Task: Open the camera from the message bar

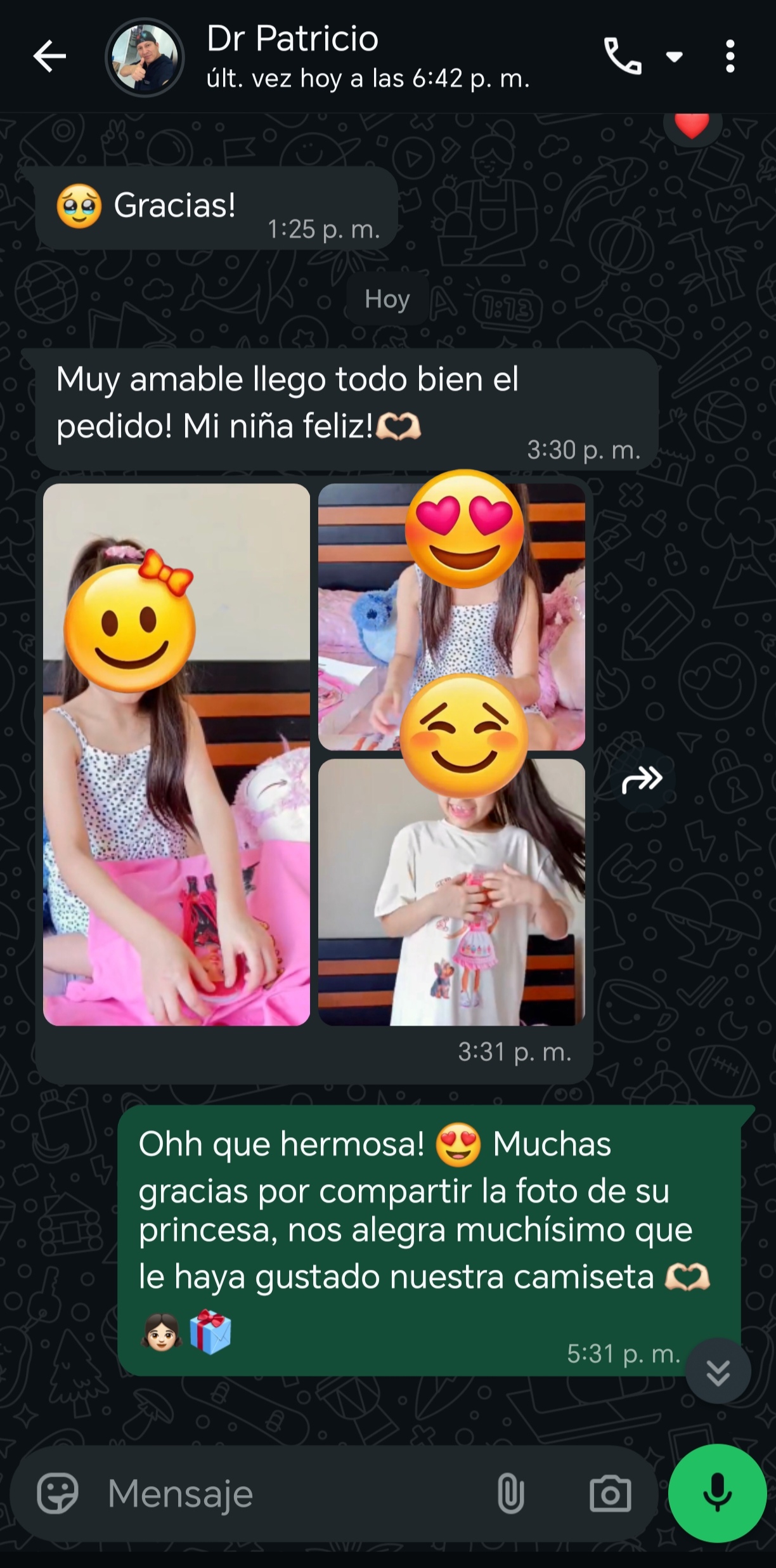Action: coord(610,1493)
